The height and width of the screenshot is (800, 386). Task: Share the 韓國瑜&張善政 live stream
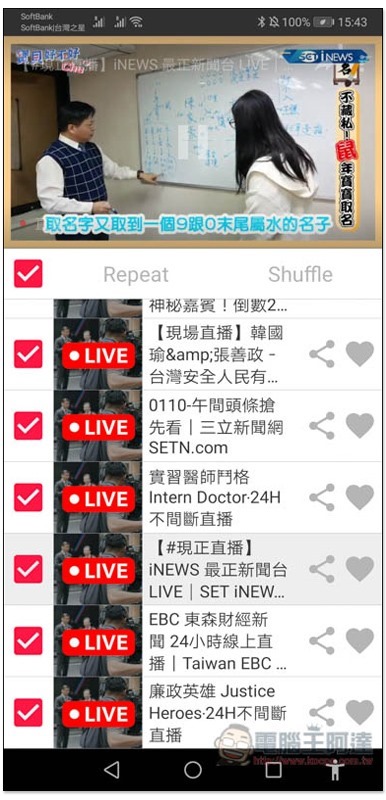pos(322,354)
